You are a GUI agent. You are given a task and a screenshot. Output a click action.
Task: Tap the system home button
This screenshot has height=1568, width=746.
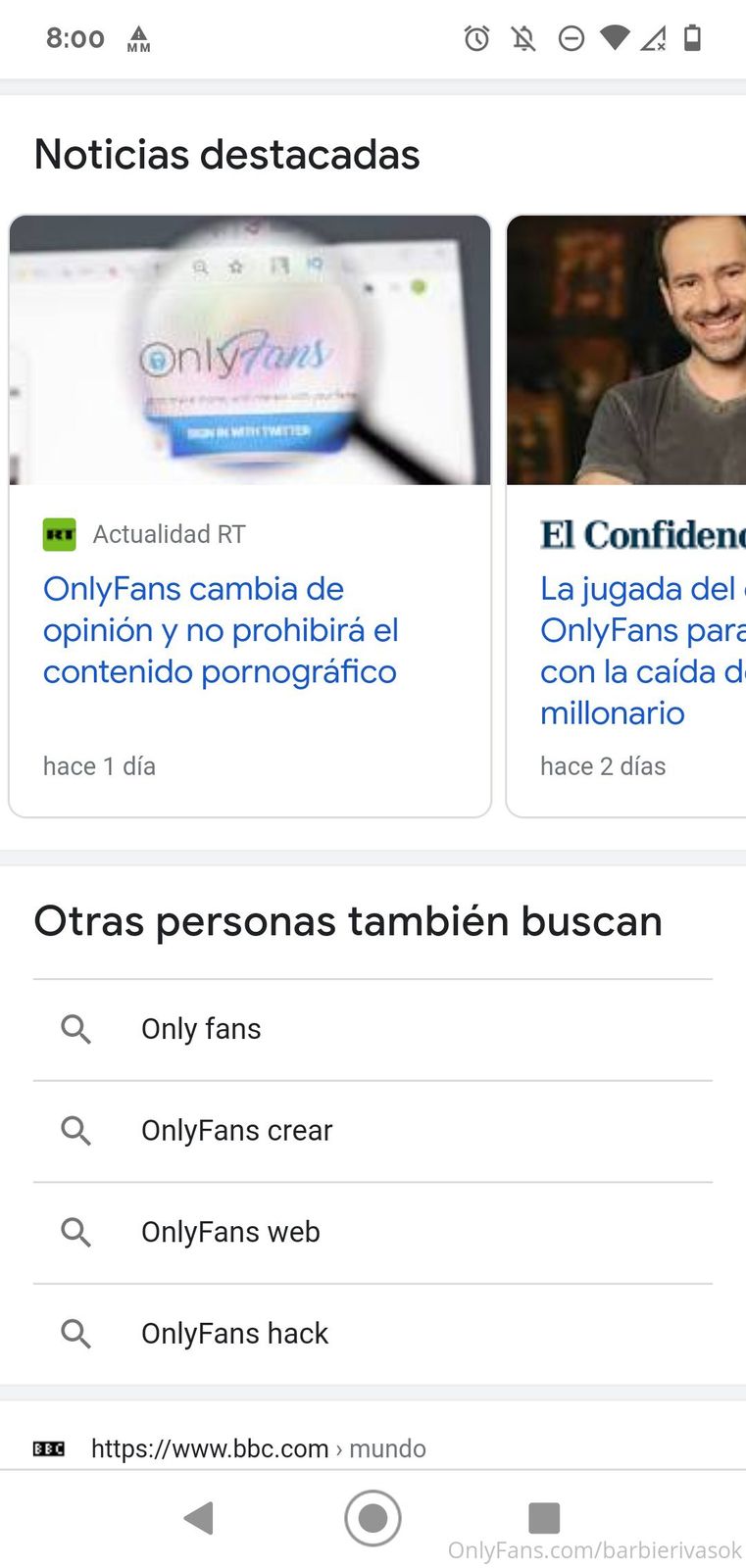pos(373,1518)
